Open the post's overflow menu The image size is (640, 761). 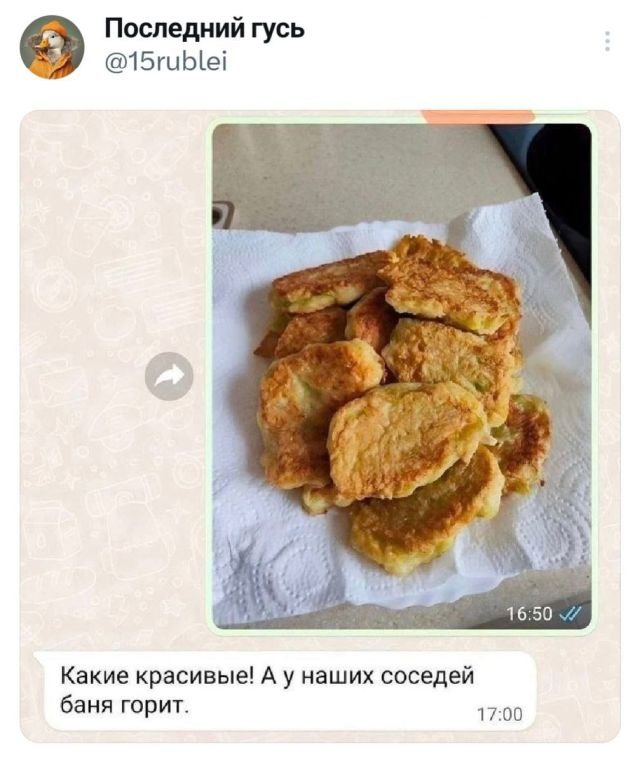607,41
